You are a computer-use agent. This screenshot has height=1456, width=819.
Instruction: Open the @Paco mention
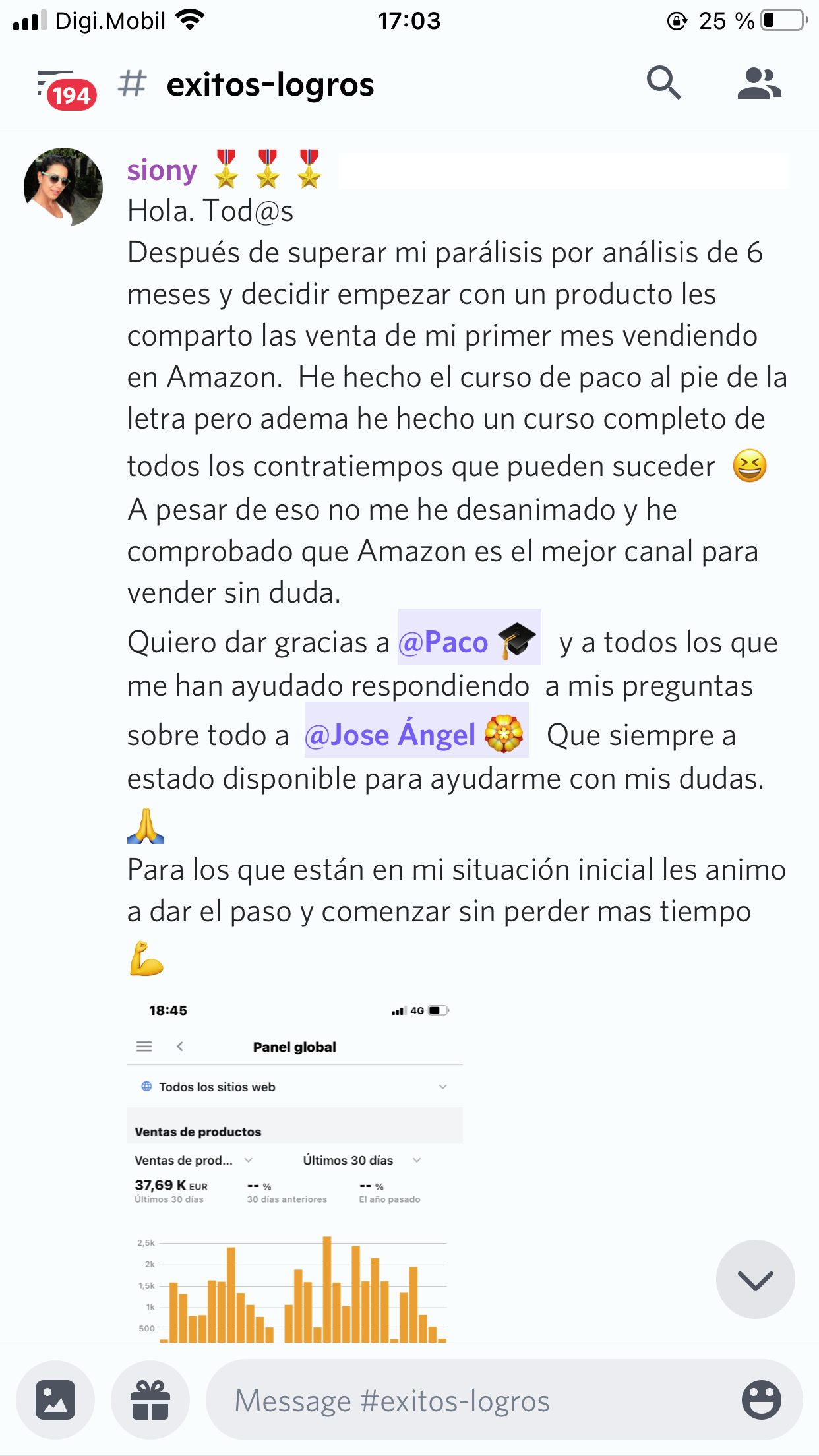pos(469,642)
